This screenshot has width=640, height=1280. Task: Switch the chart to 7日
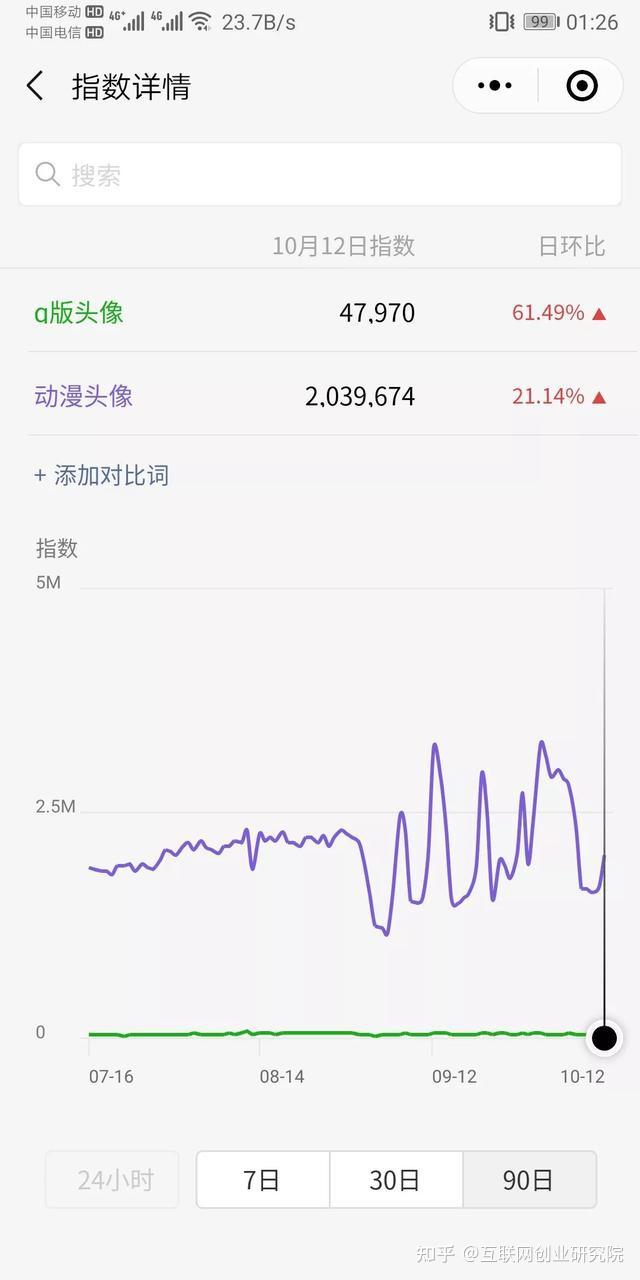tap(262, 1180)
